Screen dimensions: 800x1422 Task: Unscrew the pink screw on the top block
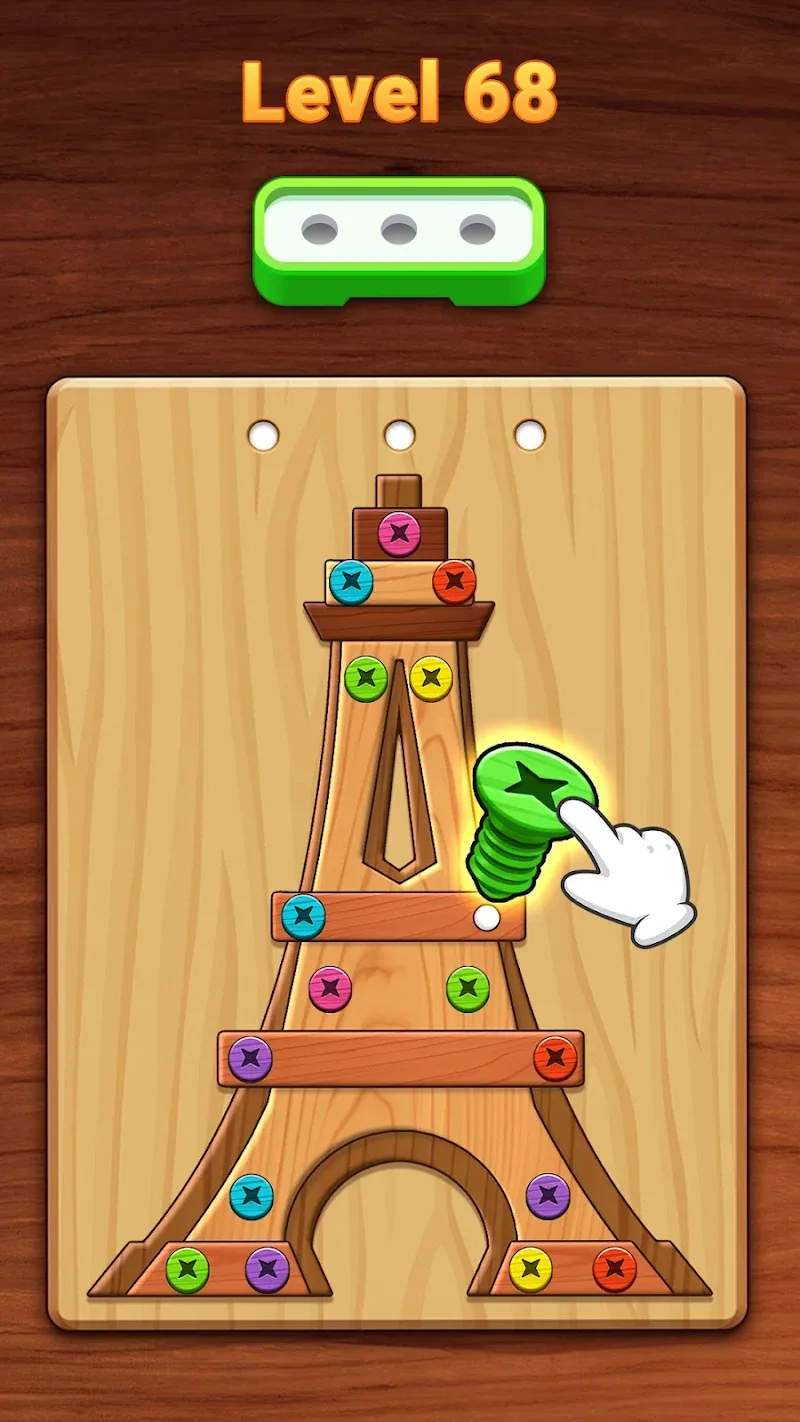pyautogui.click(x=399, y=534)
